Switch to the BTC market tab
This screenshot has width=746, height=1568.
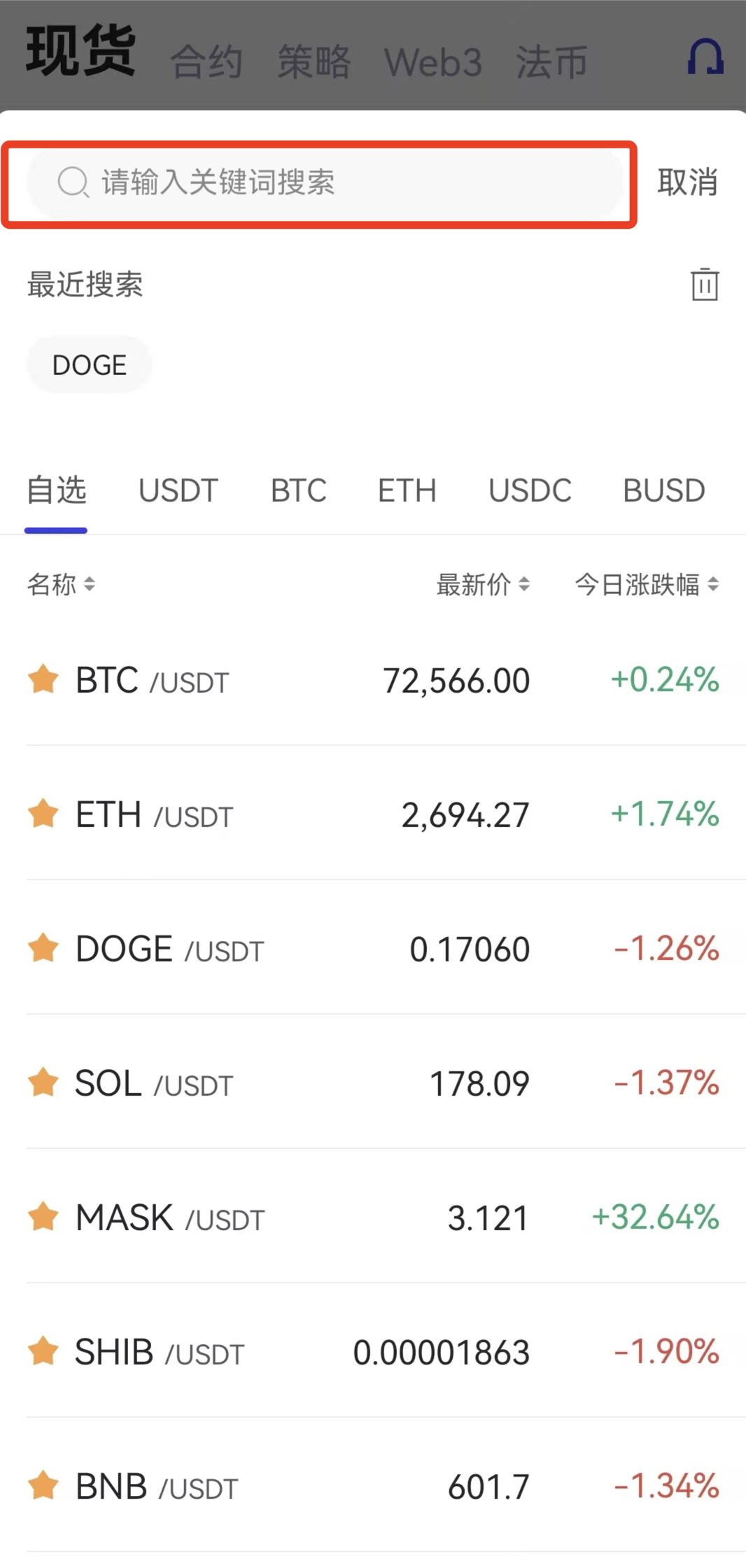click(299, 490)
